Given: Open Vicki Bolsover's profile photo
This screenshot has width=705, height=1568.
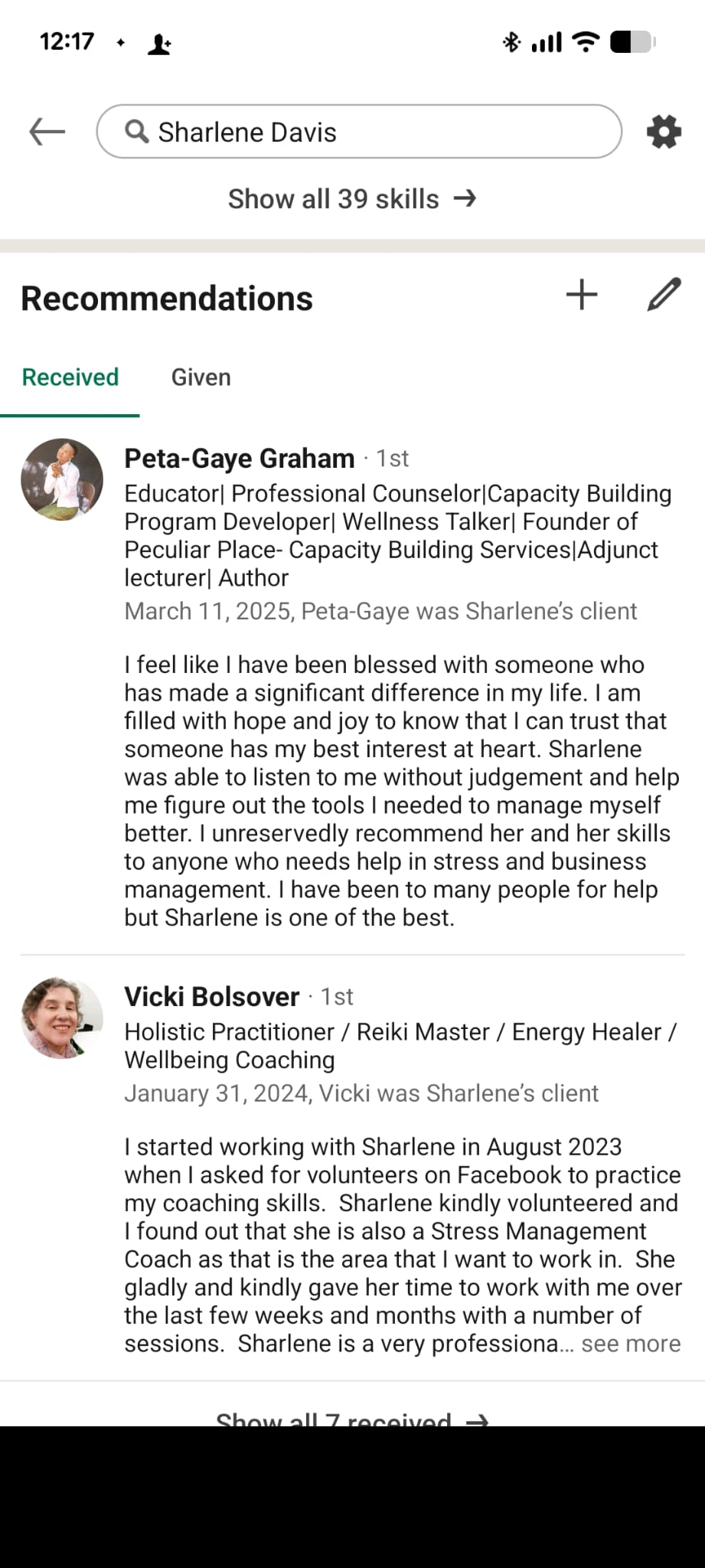Looking at the screenshot, I should click(62, 1018).
